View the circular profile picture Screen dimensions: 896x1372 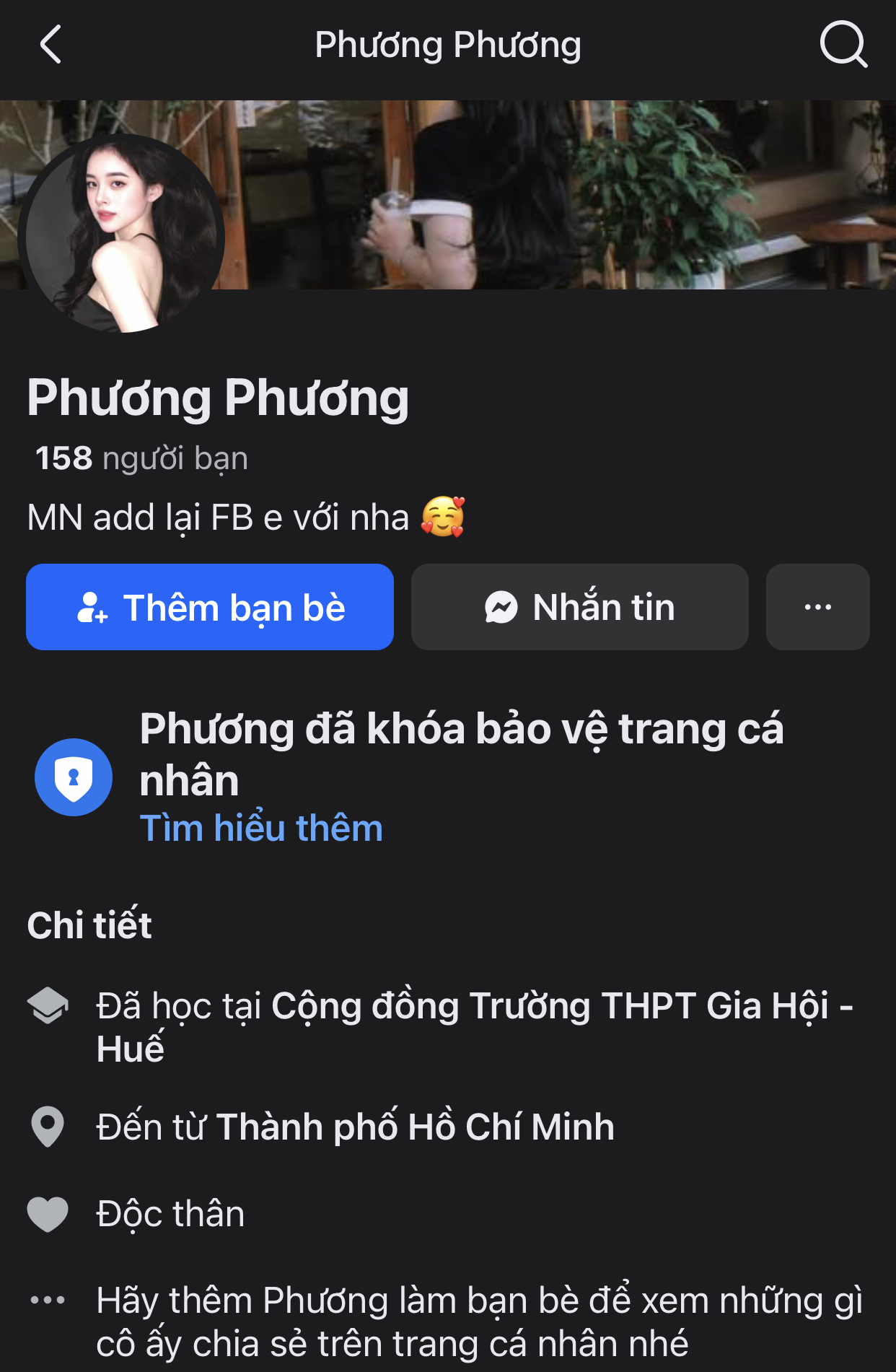click(x=121, y=235)
